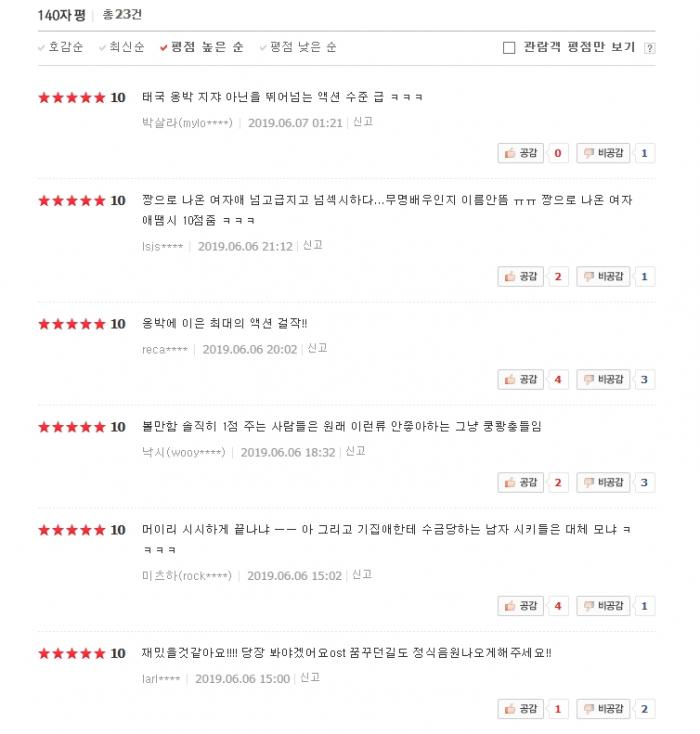Sort reviews by 최신순
This screenshot has width=700, height=734.
coord(126,47)
